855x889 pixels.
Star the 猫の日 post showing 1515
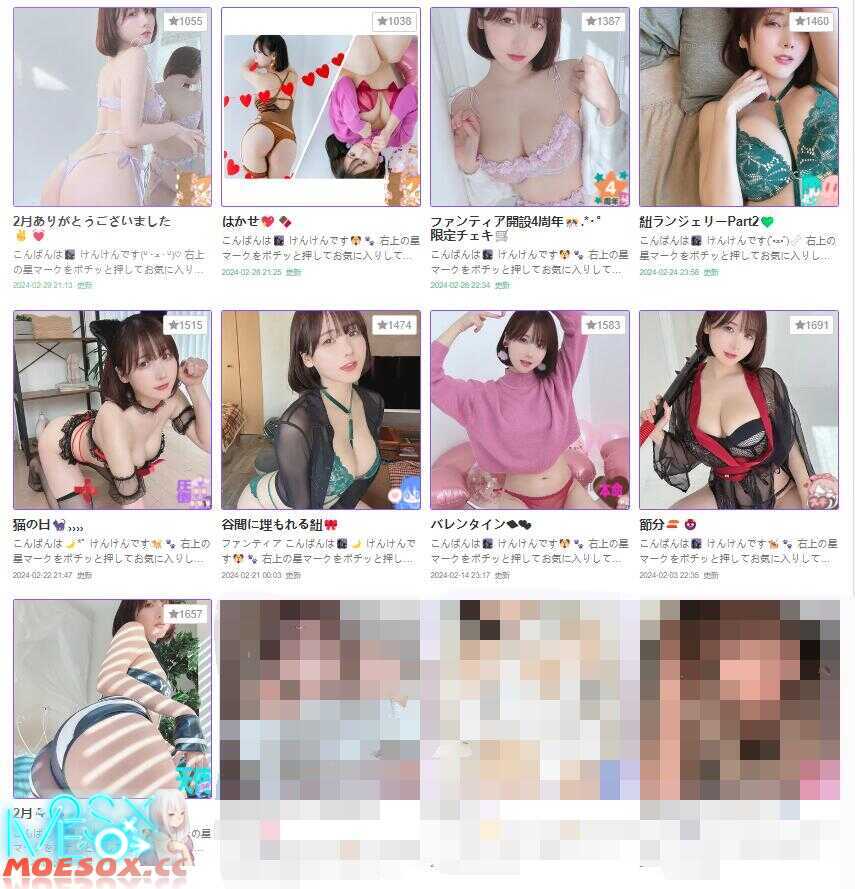point(185,325)
